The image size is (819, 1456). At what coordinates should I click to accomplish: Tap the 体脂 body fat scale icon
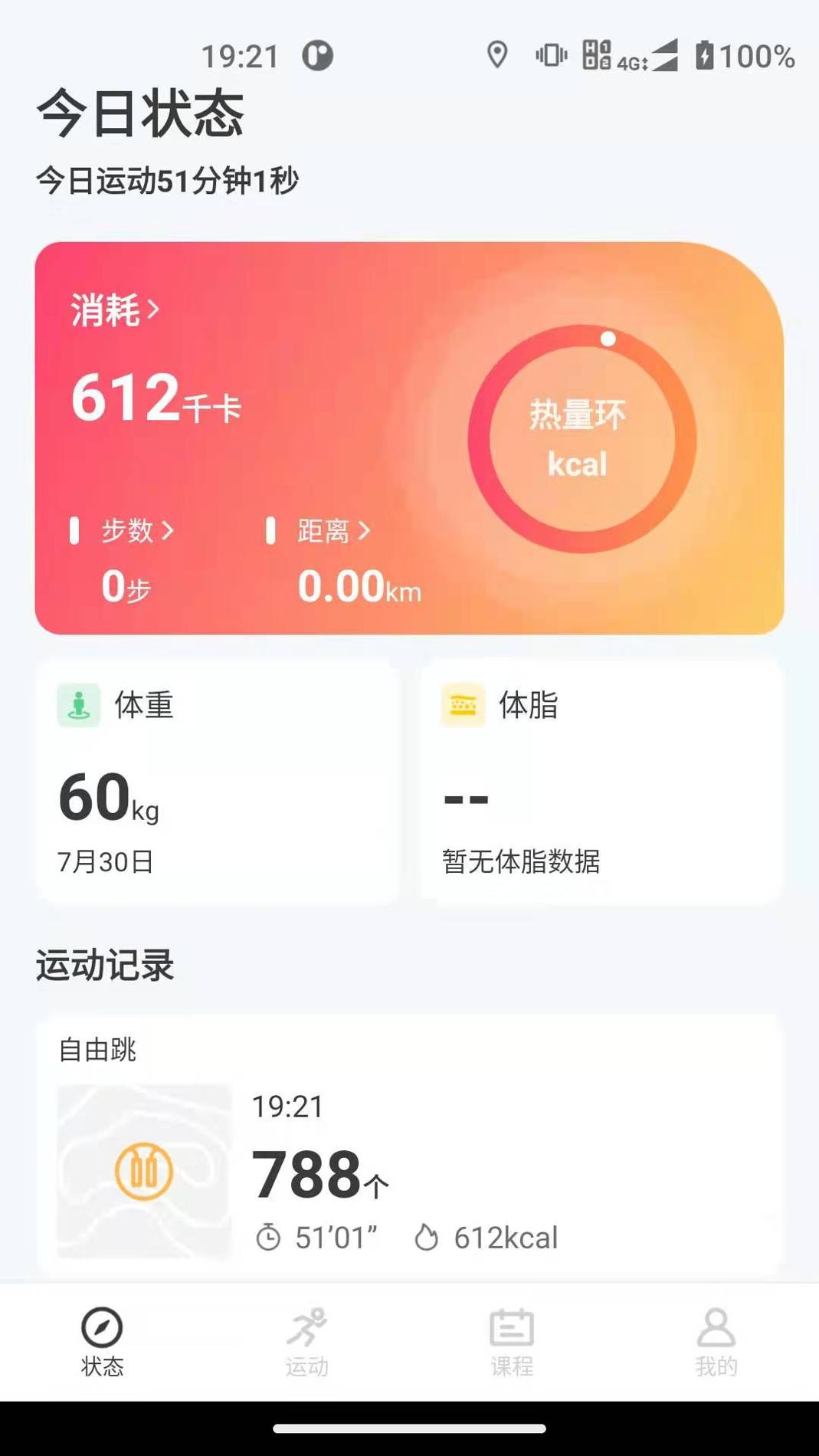coord(461,706)
